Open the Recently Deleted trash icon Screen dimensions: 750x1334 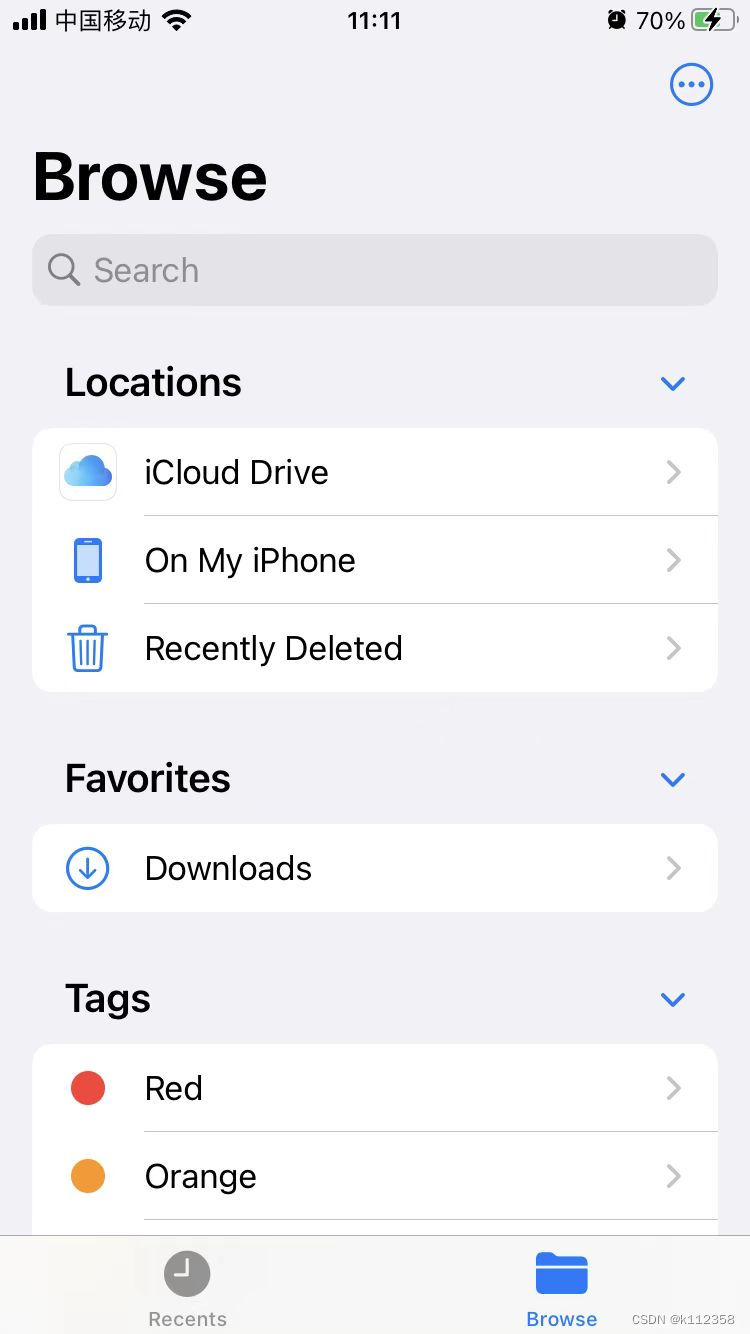click(x=87, y=648)
